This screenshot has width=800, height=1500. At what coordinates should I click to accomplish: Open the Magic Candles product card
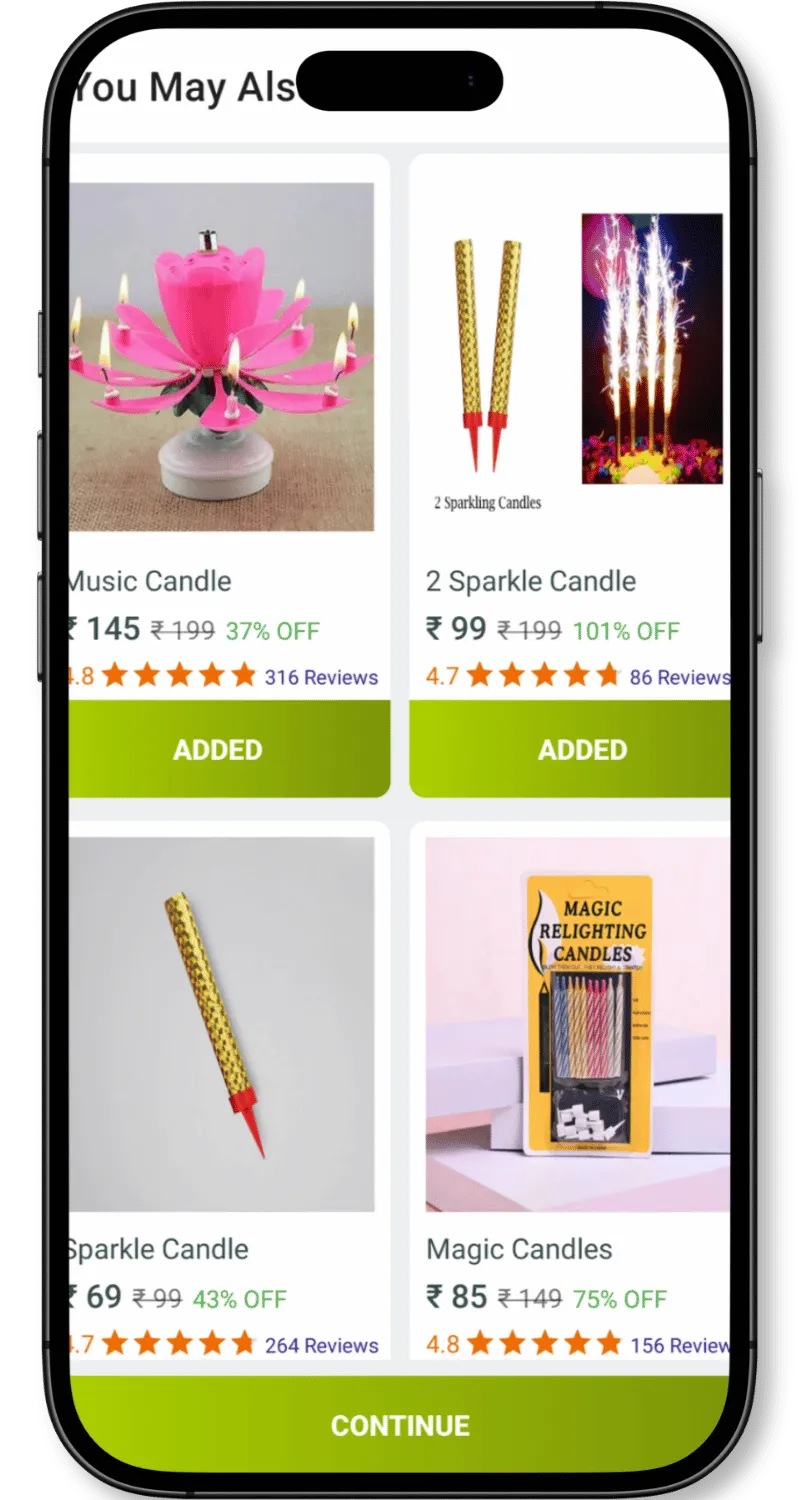click(x=570, y=1090)
